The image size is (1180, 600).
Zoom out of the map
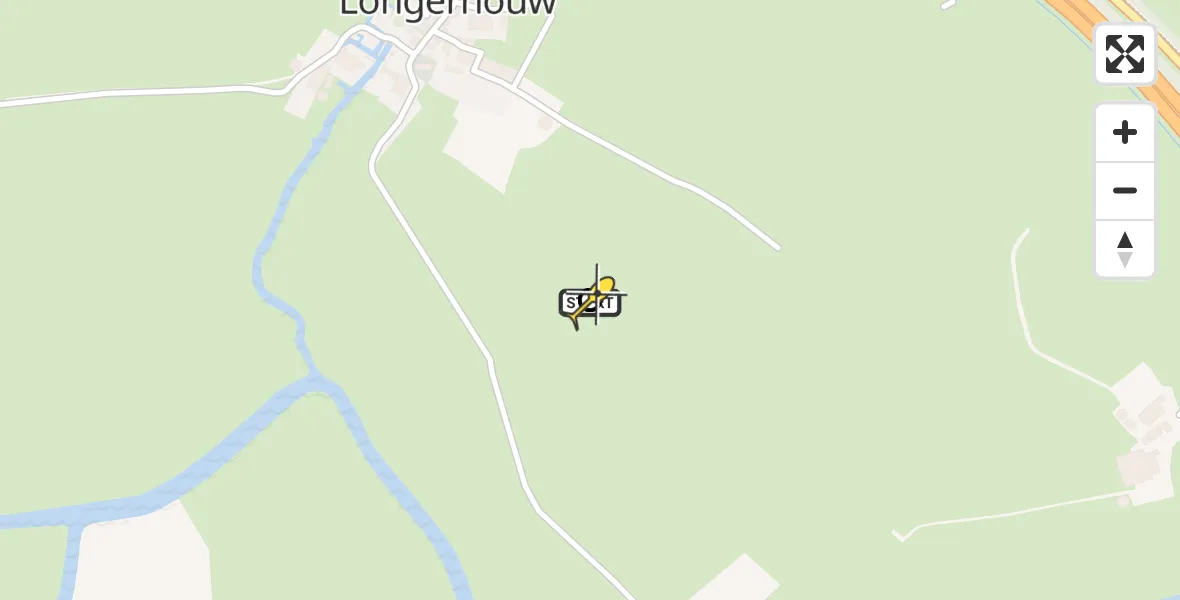[1124, 191]
